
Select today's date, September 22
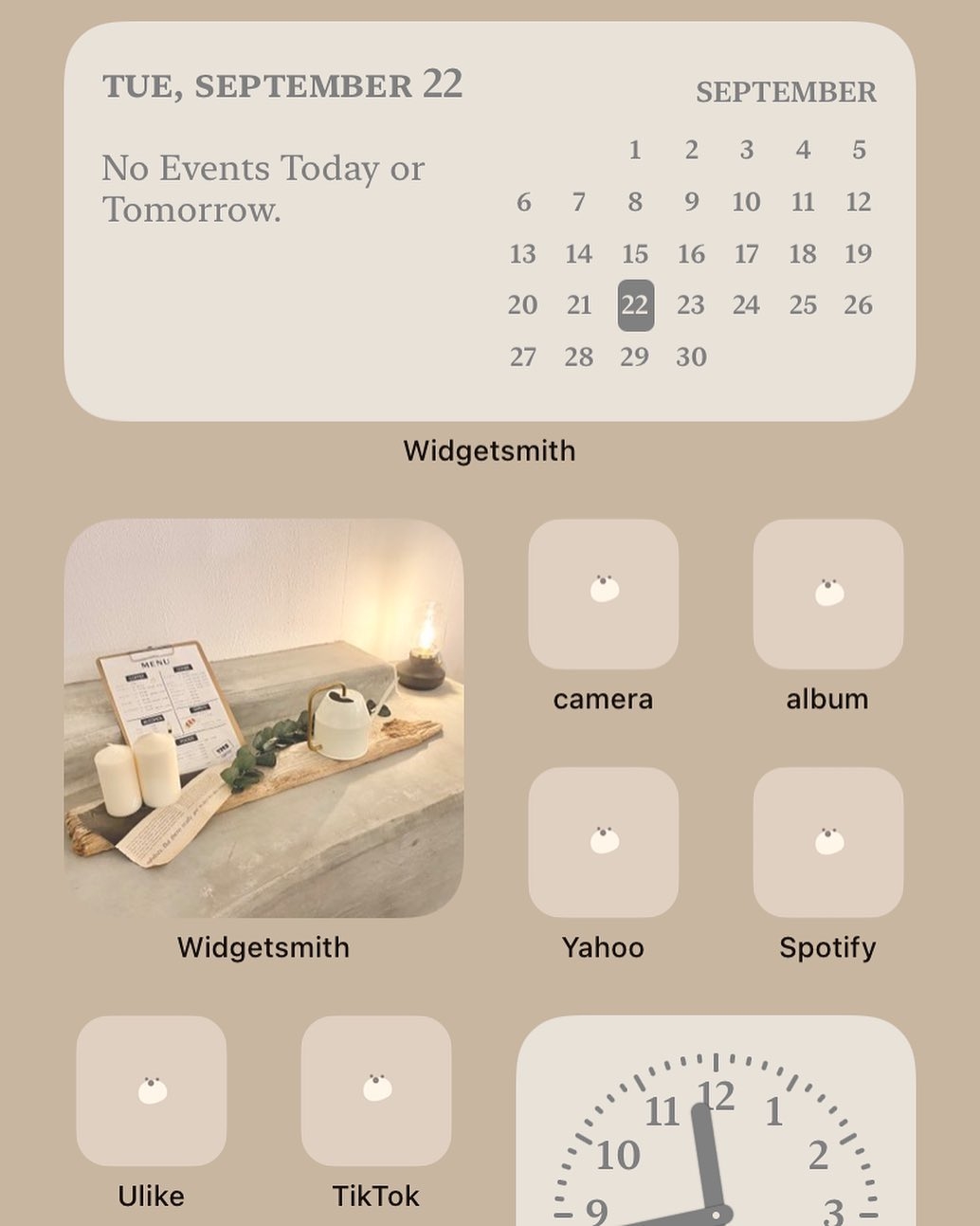pos(635,304)
